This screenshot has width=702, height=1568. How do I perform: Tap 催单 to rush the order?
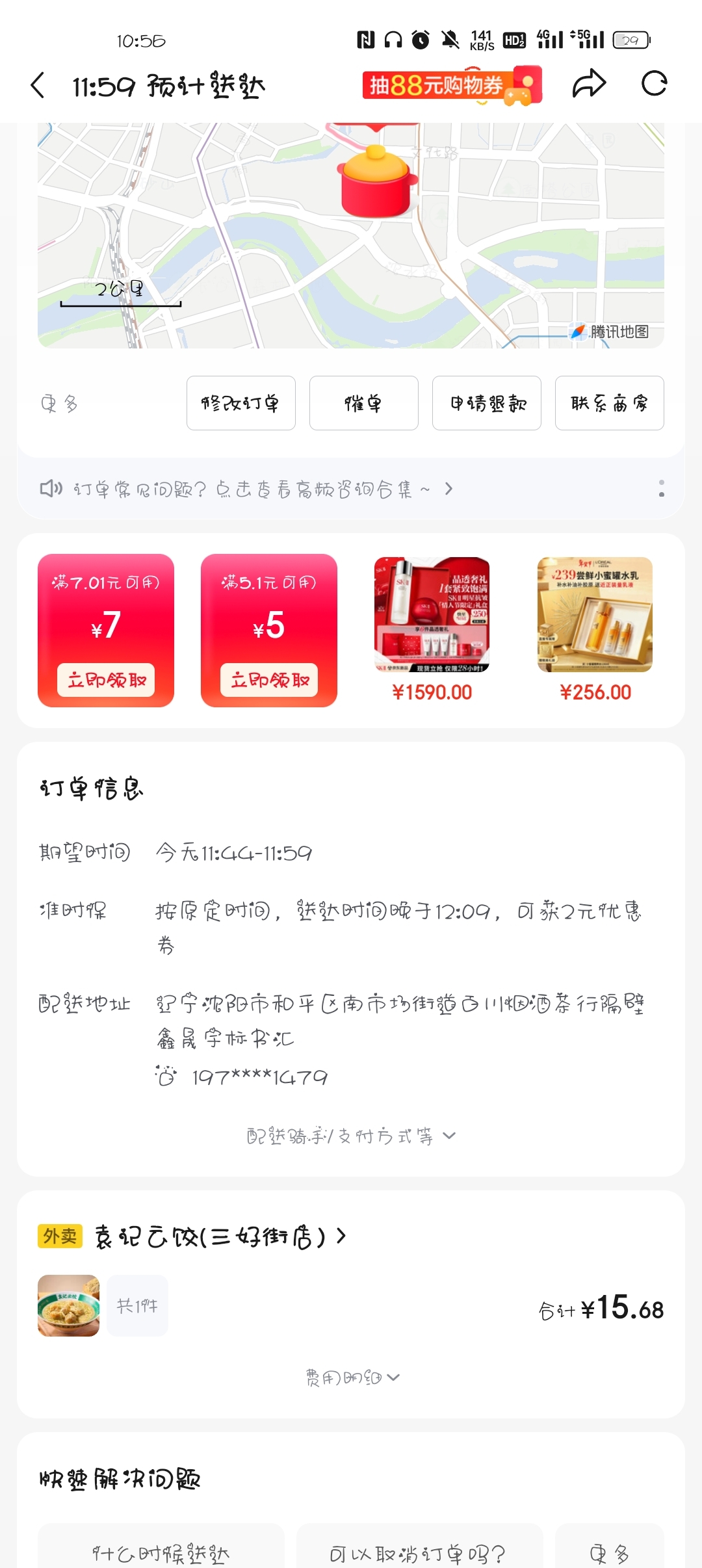(x=363, y=403)
